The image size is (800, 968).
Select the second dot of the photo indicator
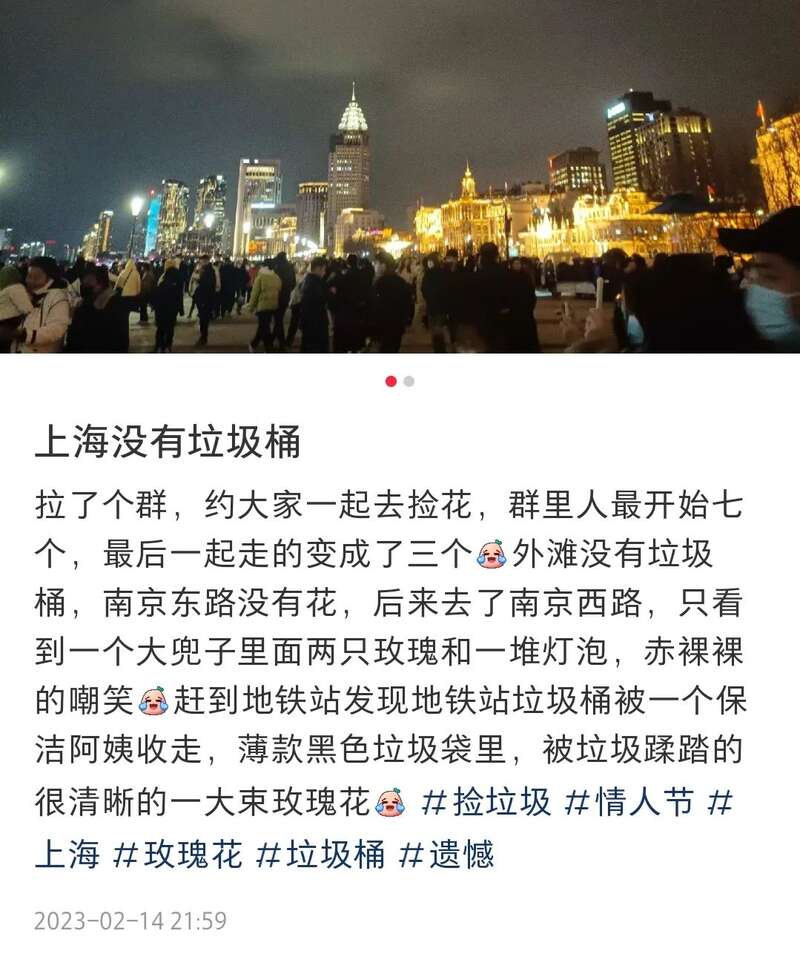409,381
